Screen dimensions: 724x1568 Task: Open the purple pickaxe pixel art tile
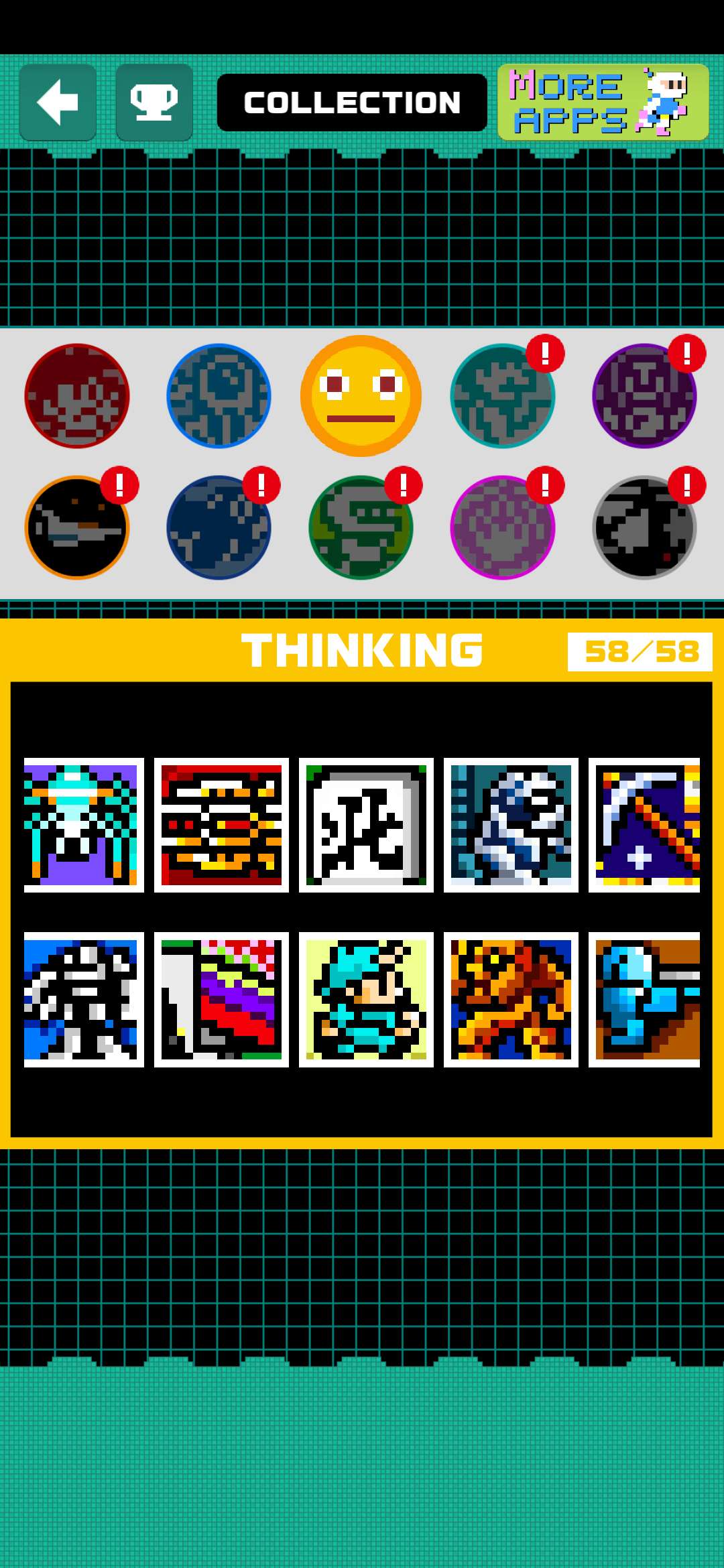[x=645, y=825]
